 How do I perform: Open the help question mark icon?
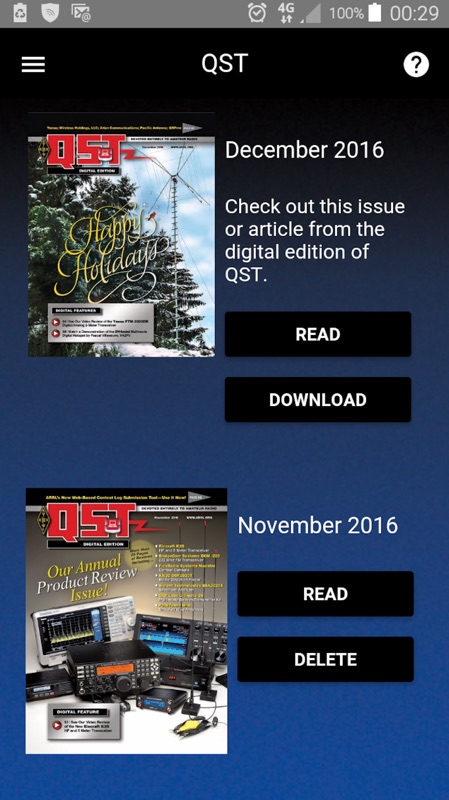click(416, 65)
